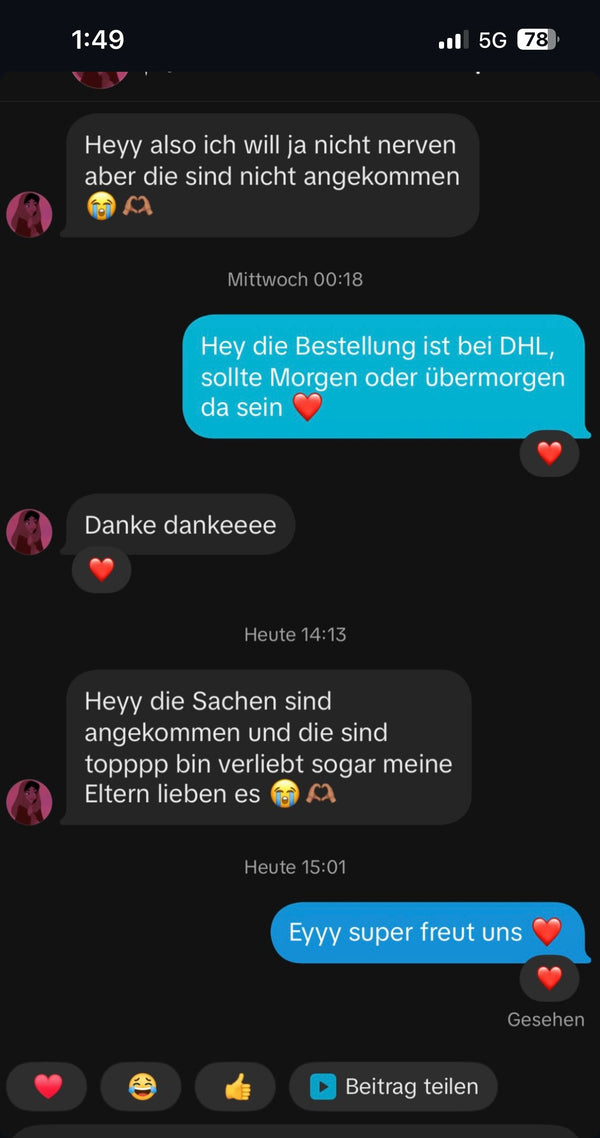Send the laughing emoji quick reaction
Screen dimensions: 600x1138
pyautogui.click(x=141, y=1086)
